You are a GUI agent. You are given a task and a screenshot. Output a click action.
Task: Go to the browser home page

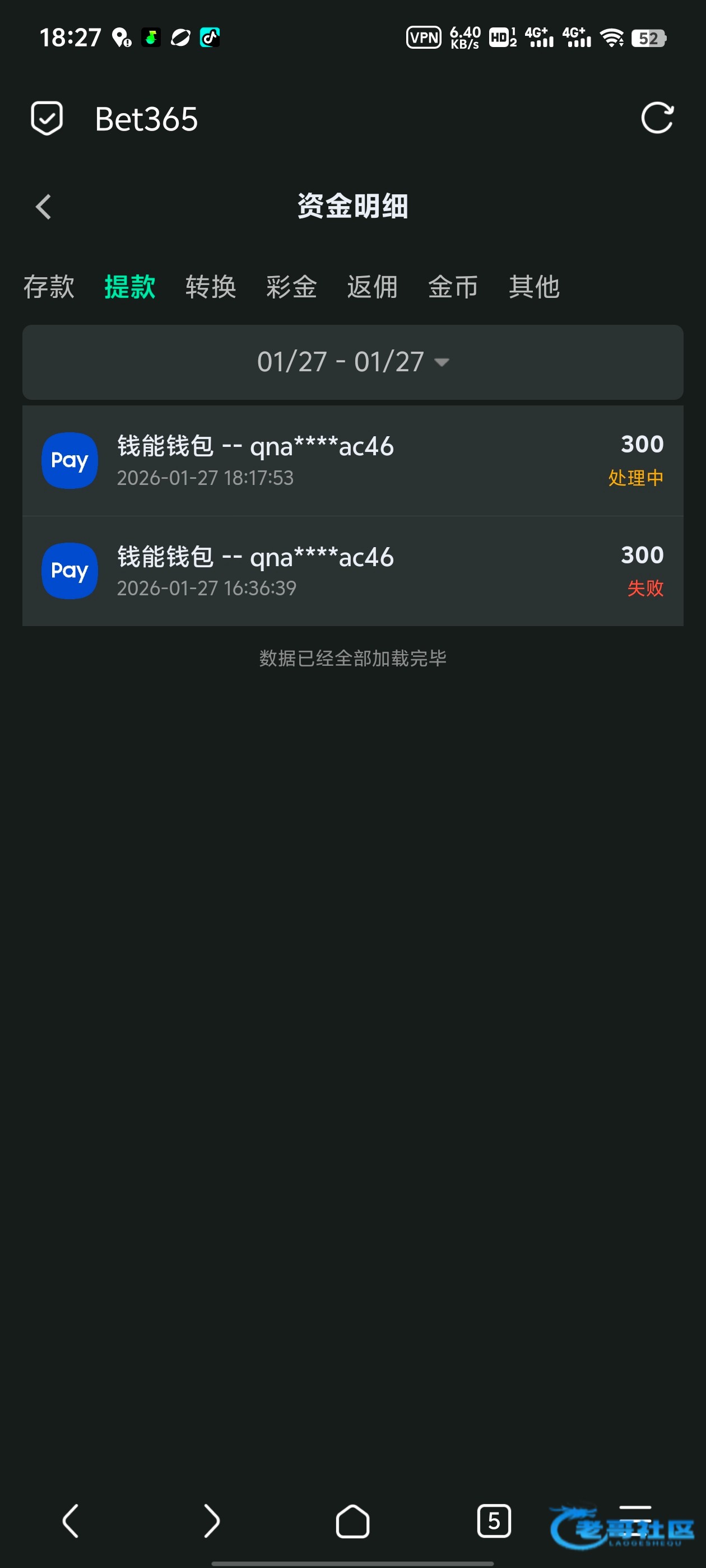coord(352,1521)
